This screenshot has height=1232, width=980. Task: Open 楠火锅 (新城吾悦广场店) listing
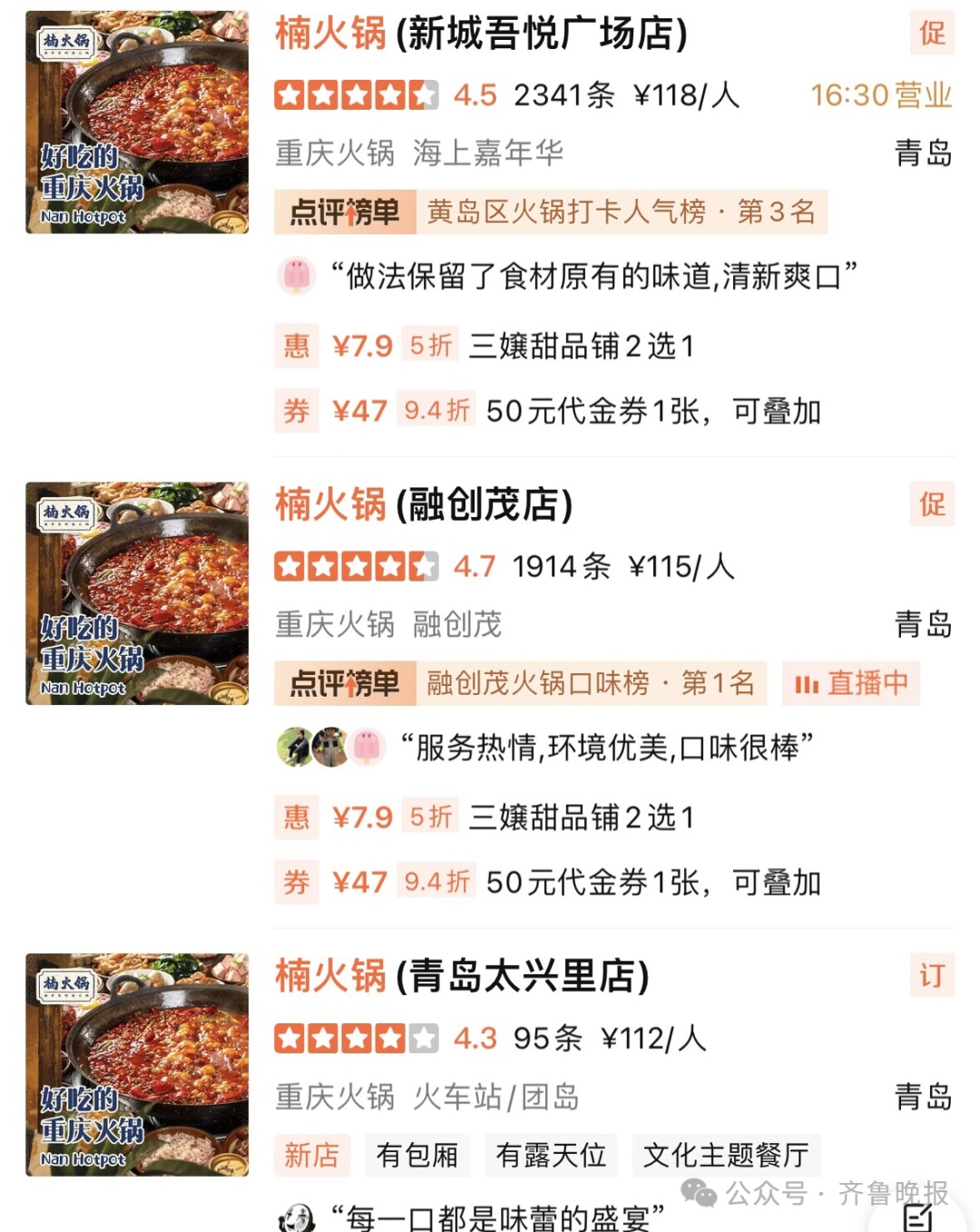481,34
